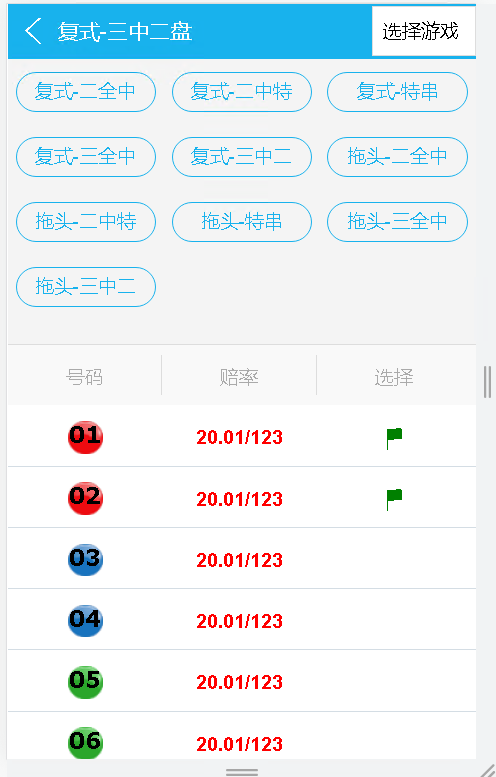Select the number 03 row
The image size is (496, 777).
(242, 558)
